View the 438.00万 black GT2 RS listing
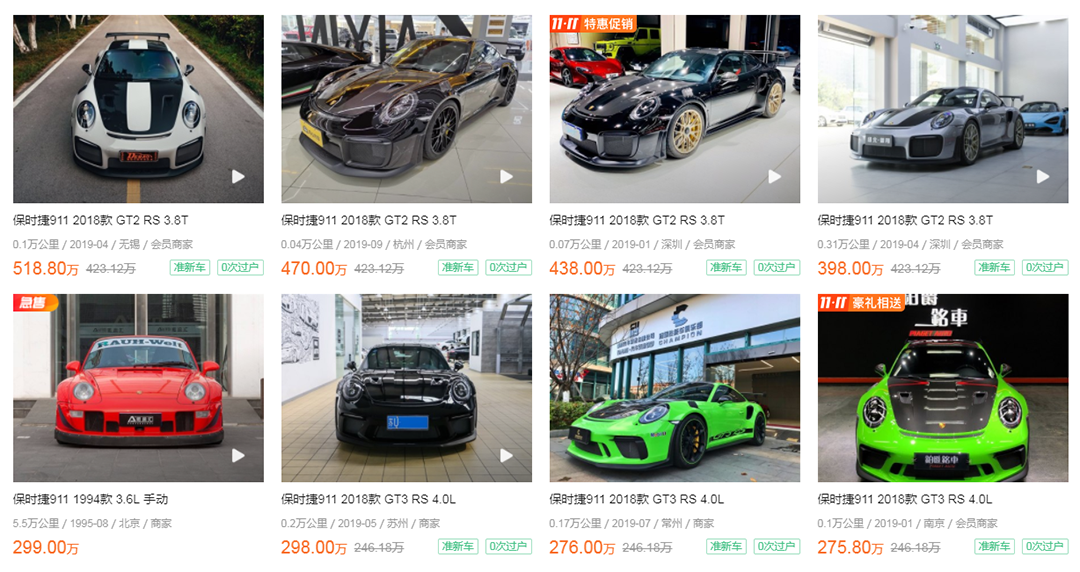 point(674,109)
